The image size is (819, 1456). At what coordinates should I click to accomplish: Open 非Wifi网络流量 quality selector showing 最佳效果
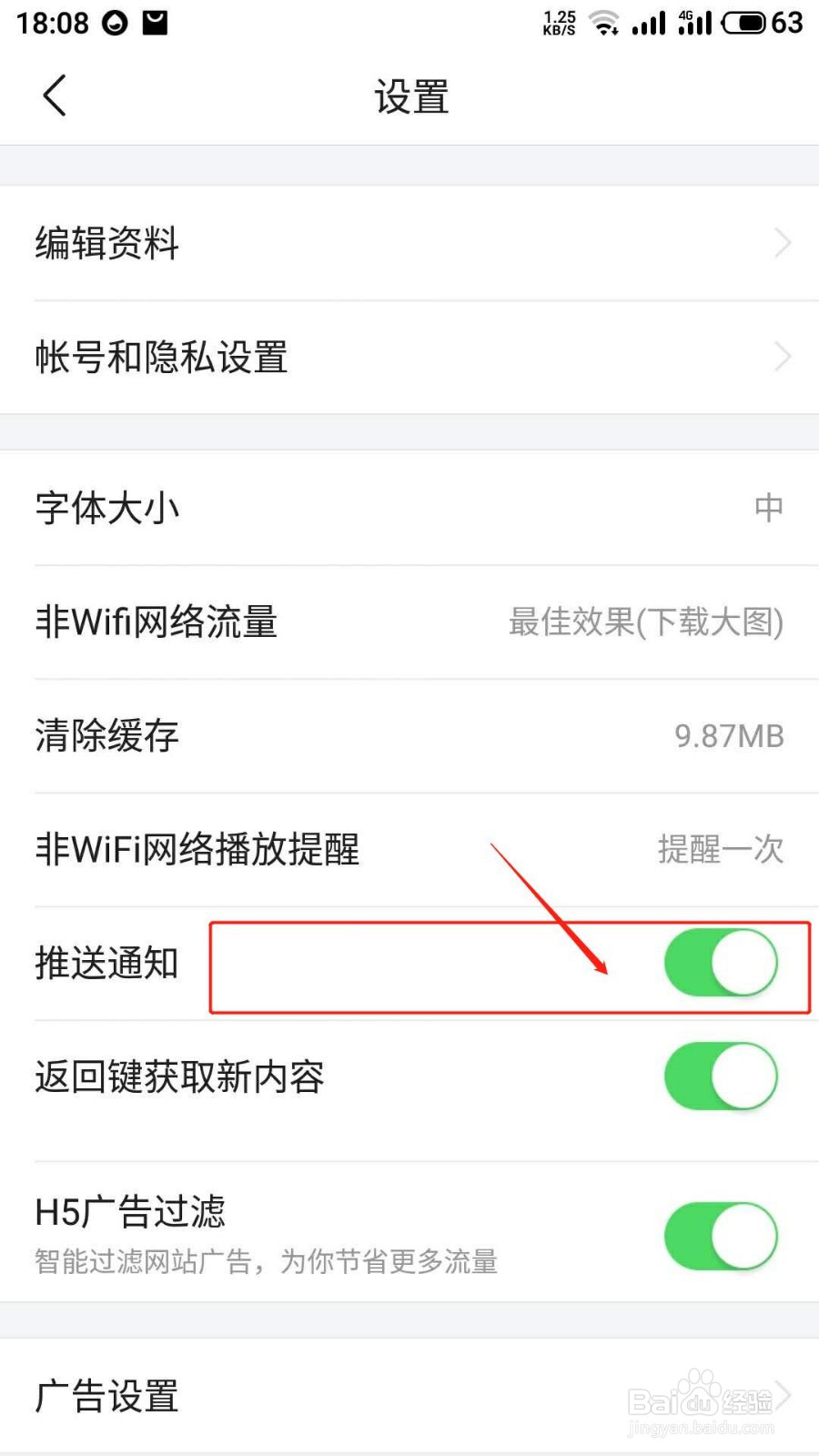coord(643,622)
